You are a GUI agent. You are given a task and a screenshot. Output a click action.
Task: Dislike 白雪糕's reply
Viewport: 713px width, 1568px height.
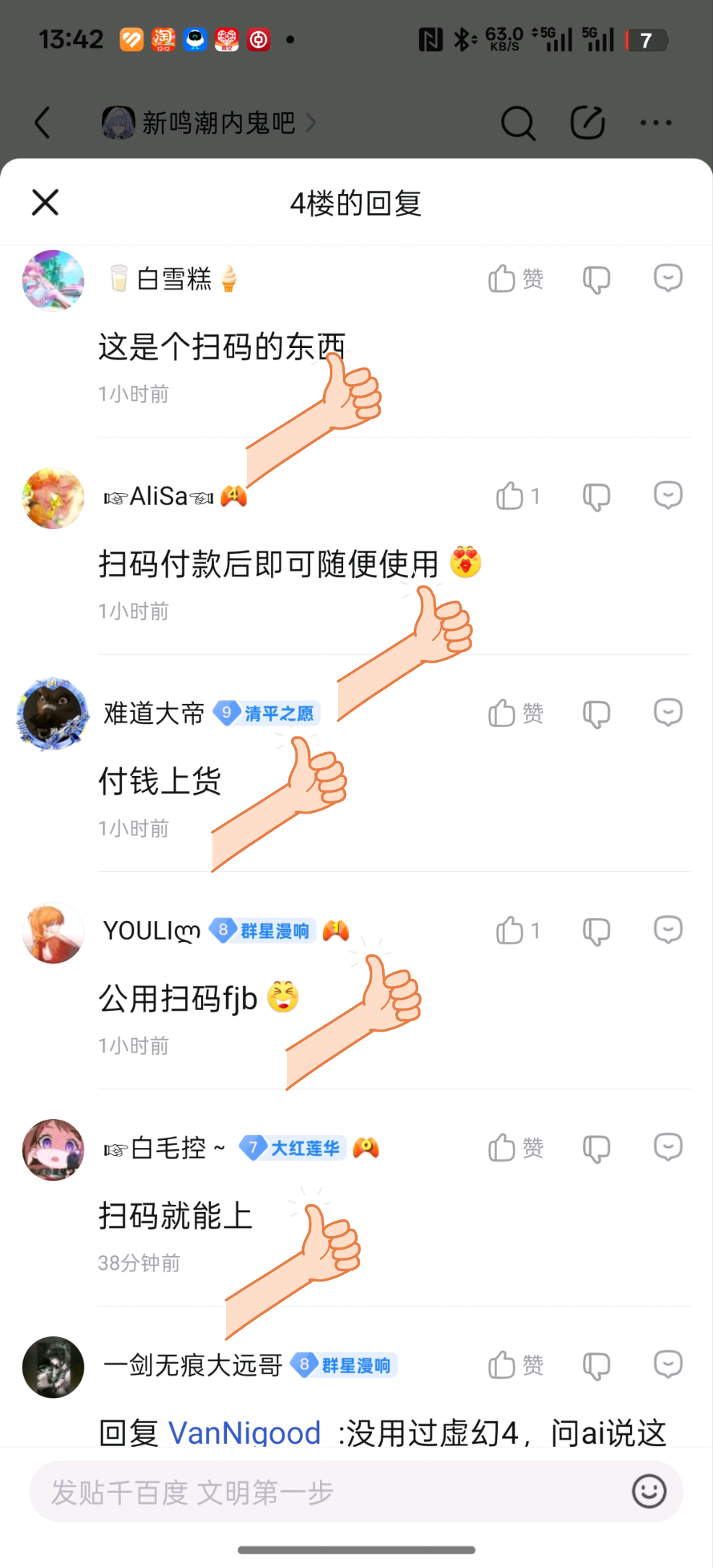596,279
